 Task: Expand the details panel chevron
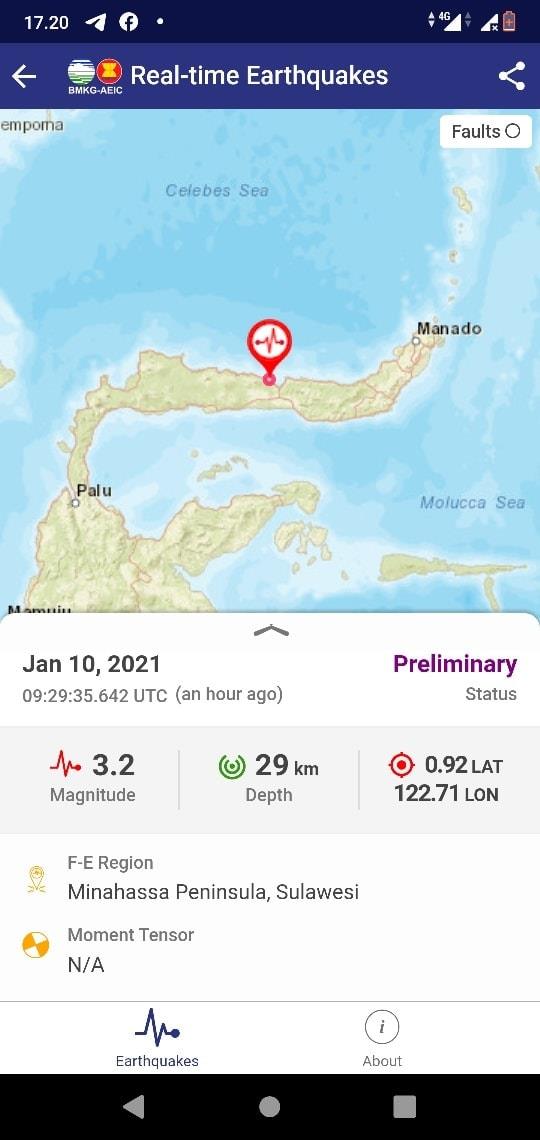tap(271, 630)
